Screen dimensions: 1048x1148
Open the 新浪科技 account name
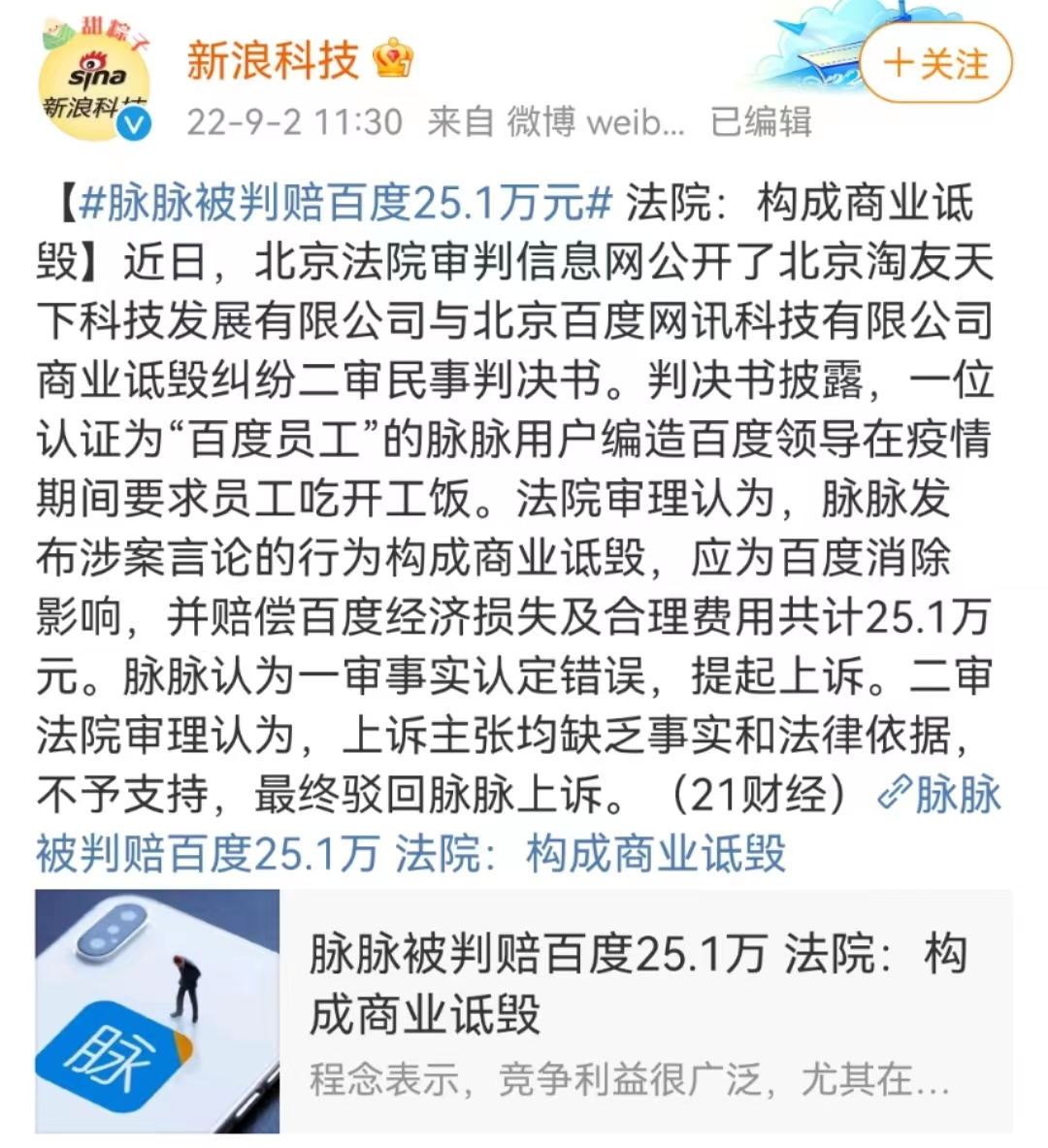point(273,61)
